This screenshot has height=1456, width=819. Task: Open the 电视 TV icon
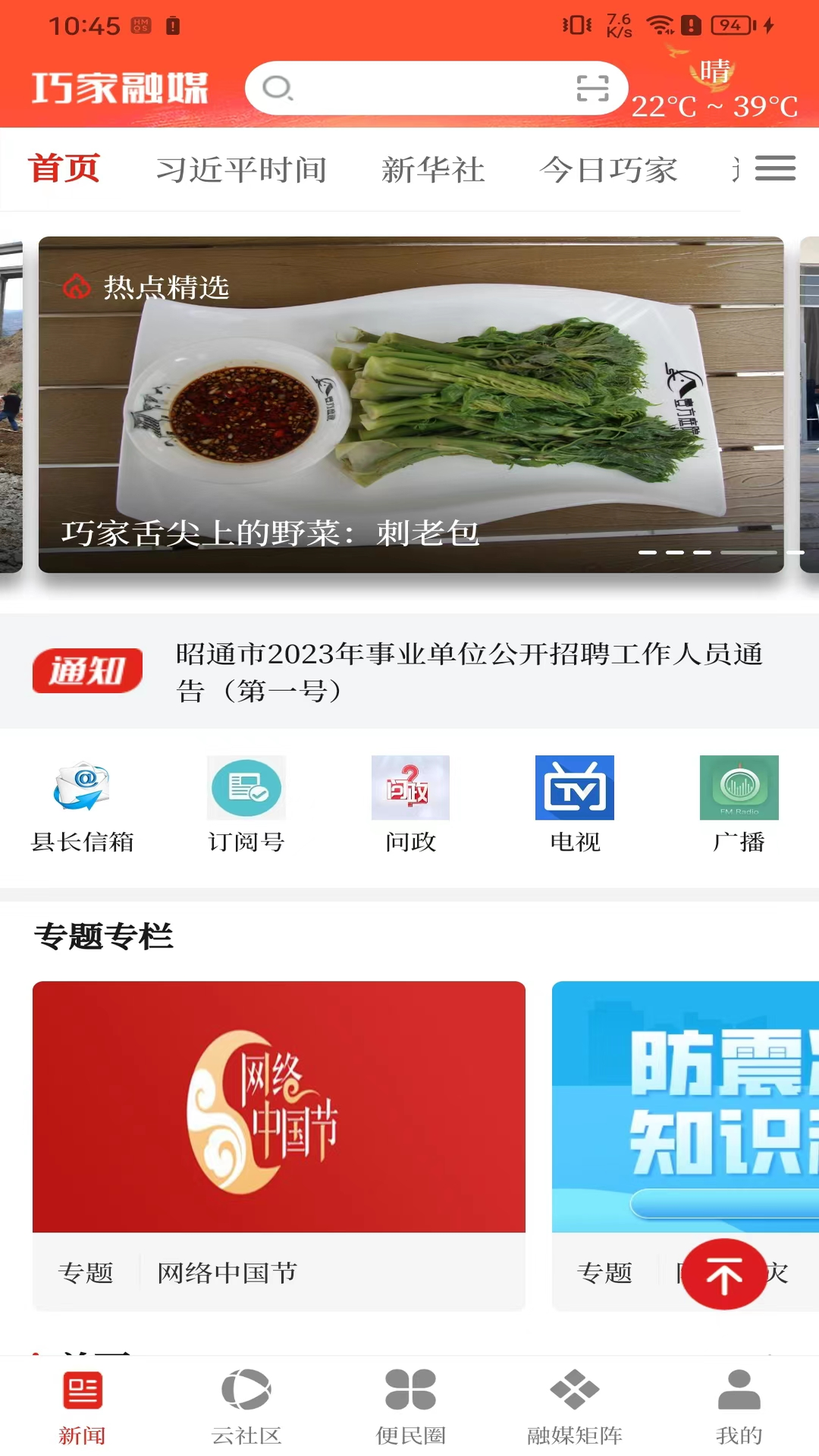coord(574,788)
